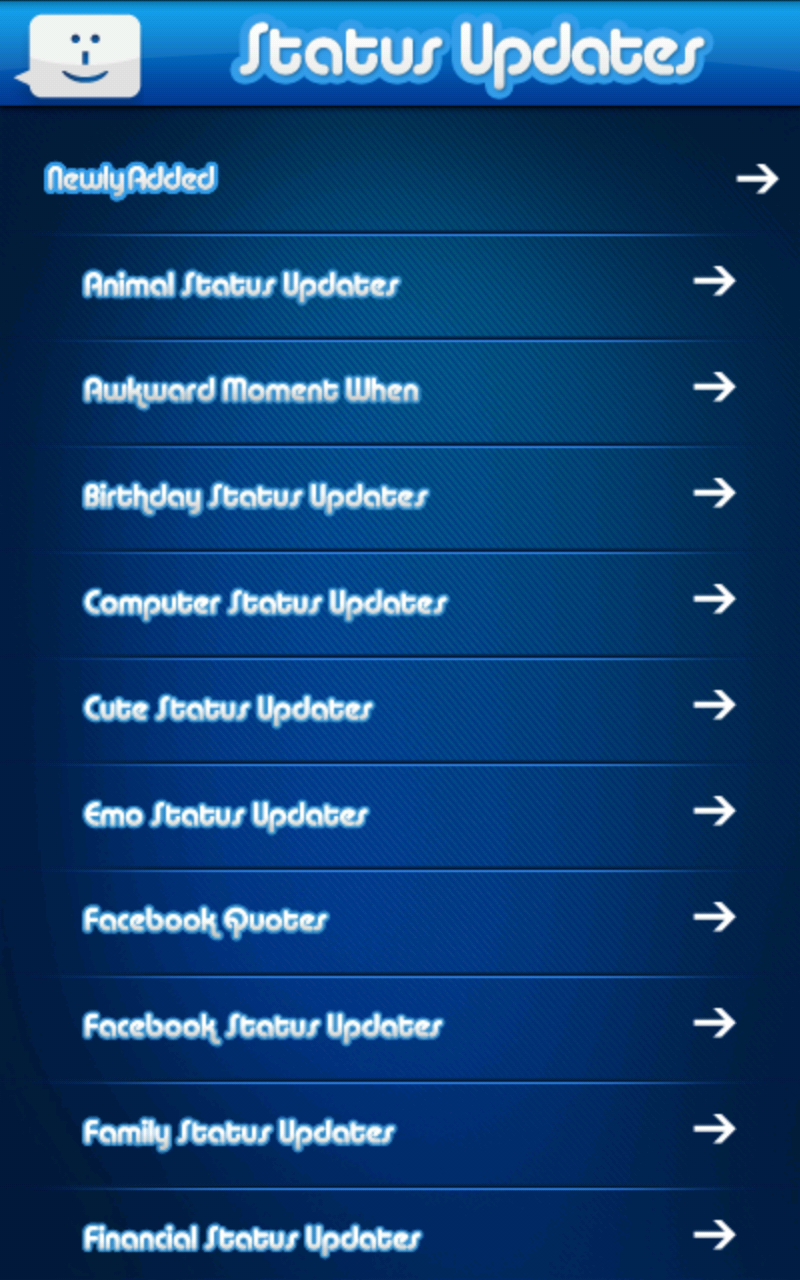This screenshot has height=1280, width=800.
Task: Open Animal Status Updates
Action: tap(241, 286)
